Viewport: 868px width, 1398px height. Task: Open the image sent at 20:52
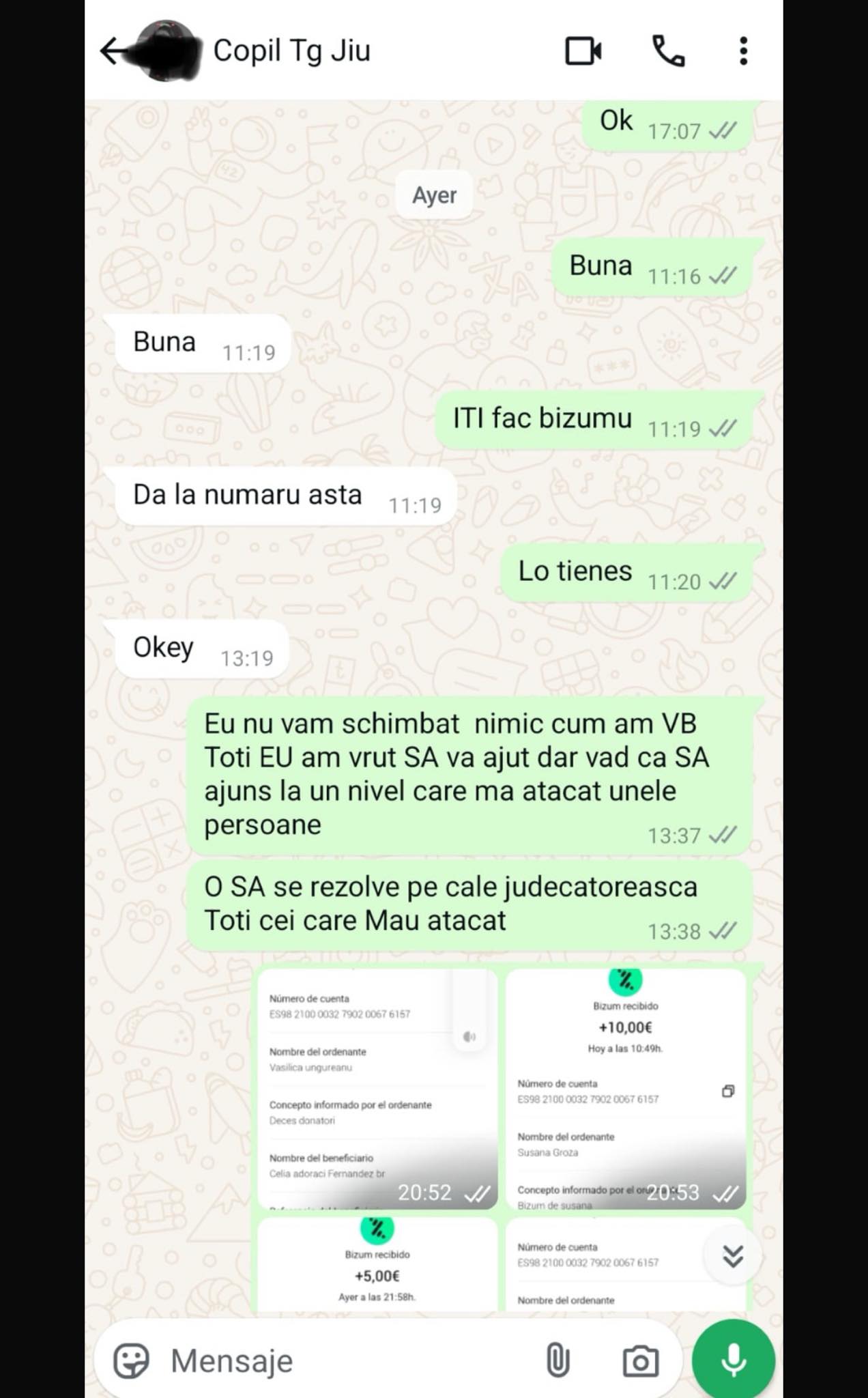click(x=377, y=1088)
